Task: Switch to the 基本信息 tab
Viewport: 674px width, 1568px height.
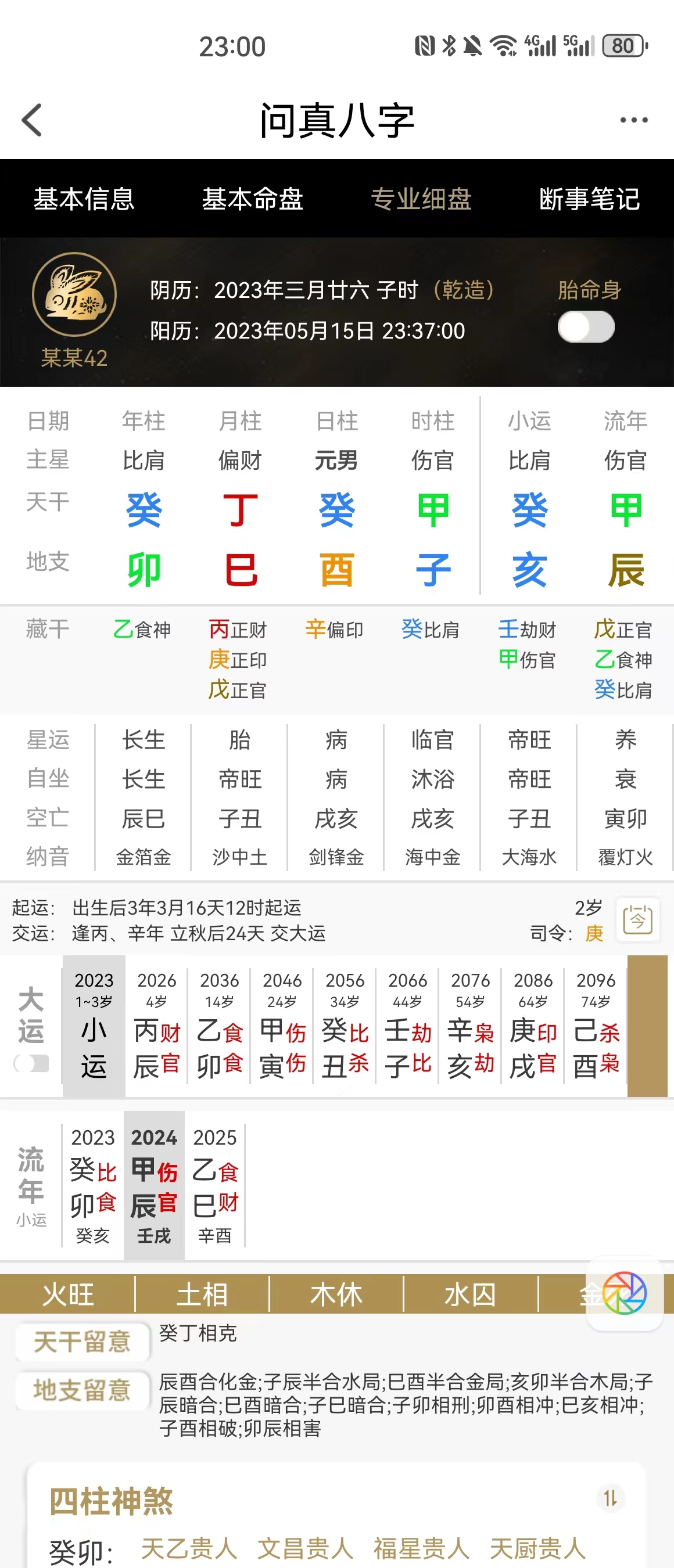Action: tap(84, 199)
